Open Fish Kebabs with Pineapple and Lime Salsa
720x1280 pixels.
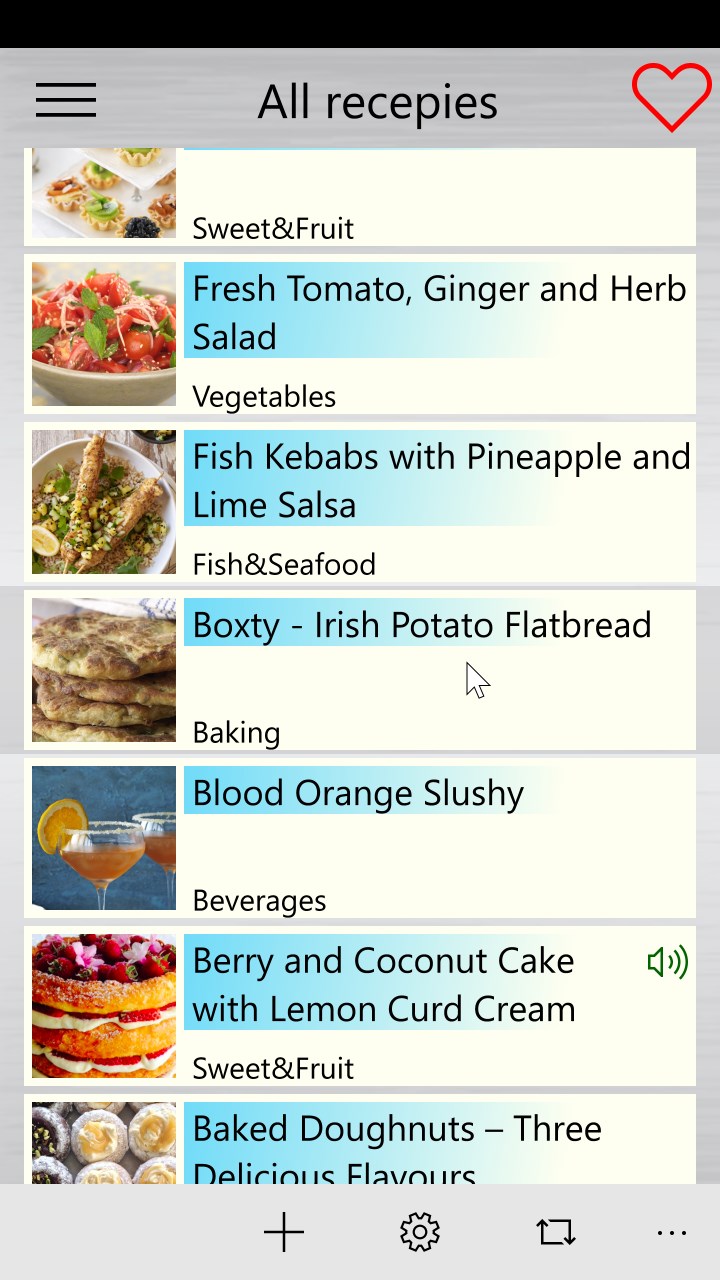440,480
